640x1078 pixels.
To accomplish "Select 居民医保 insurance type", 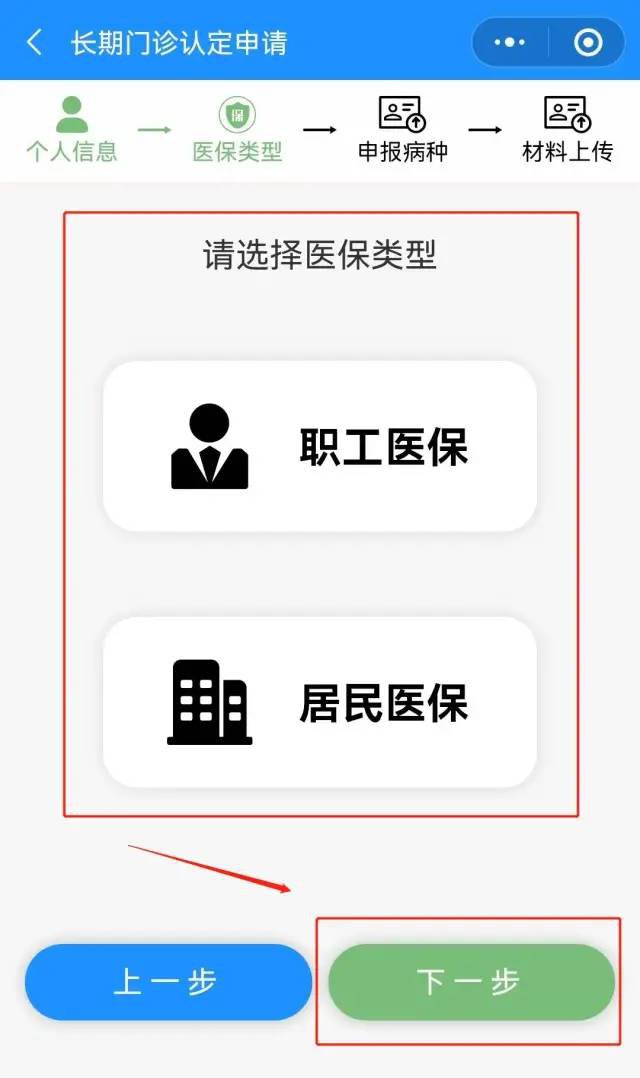I will (x=320, y=702).
